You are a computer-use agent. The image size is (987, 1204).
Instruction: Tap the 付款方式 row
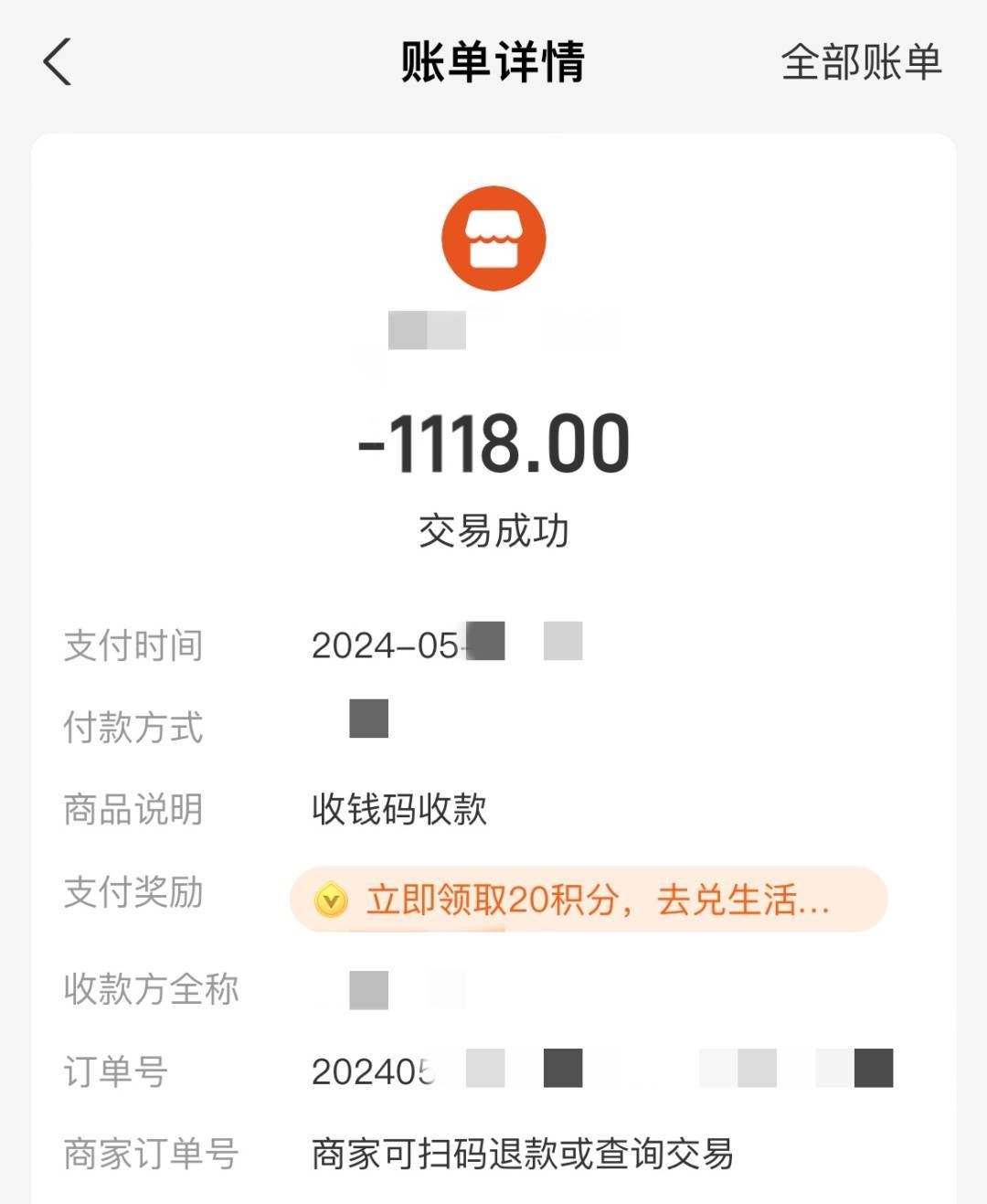click(133, 728)
